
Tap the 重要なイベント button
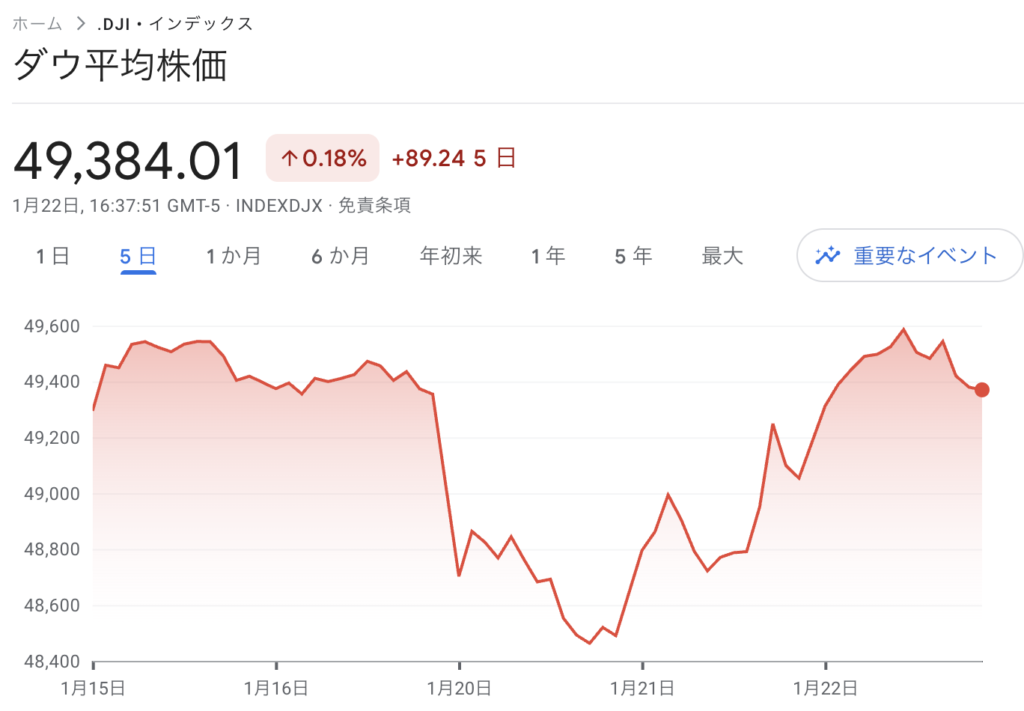(909, 255)
